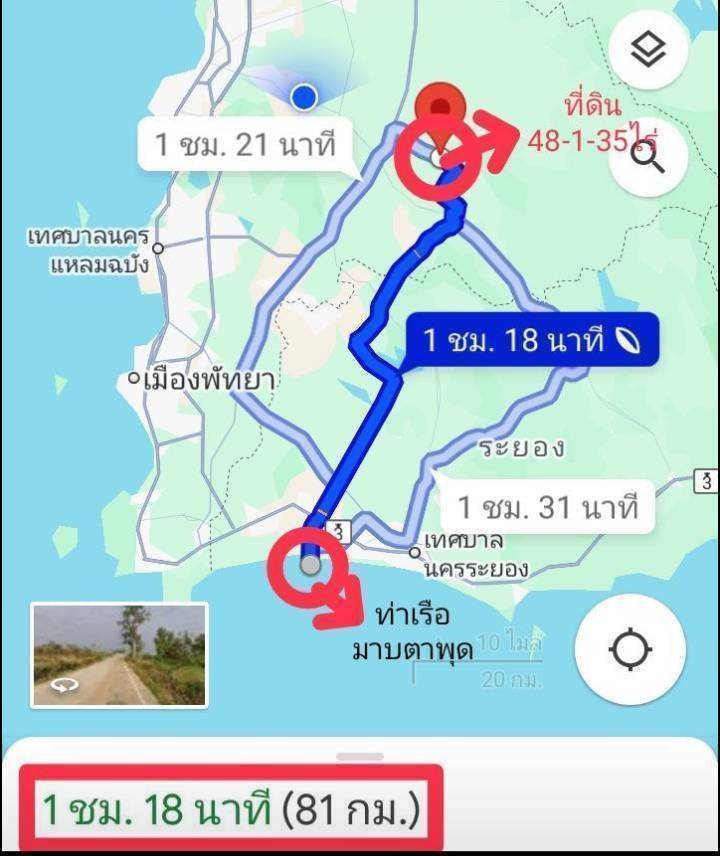This screenshot has height=856, width=720.
Task: Center the map on my location
Action: point(630,650)
